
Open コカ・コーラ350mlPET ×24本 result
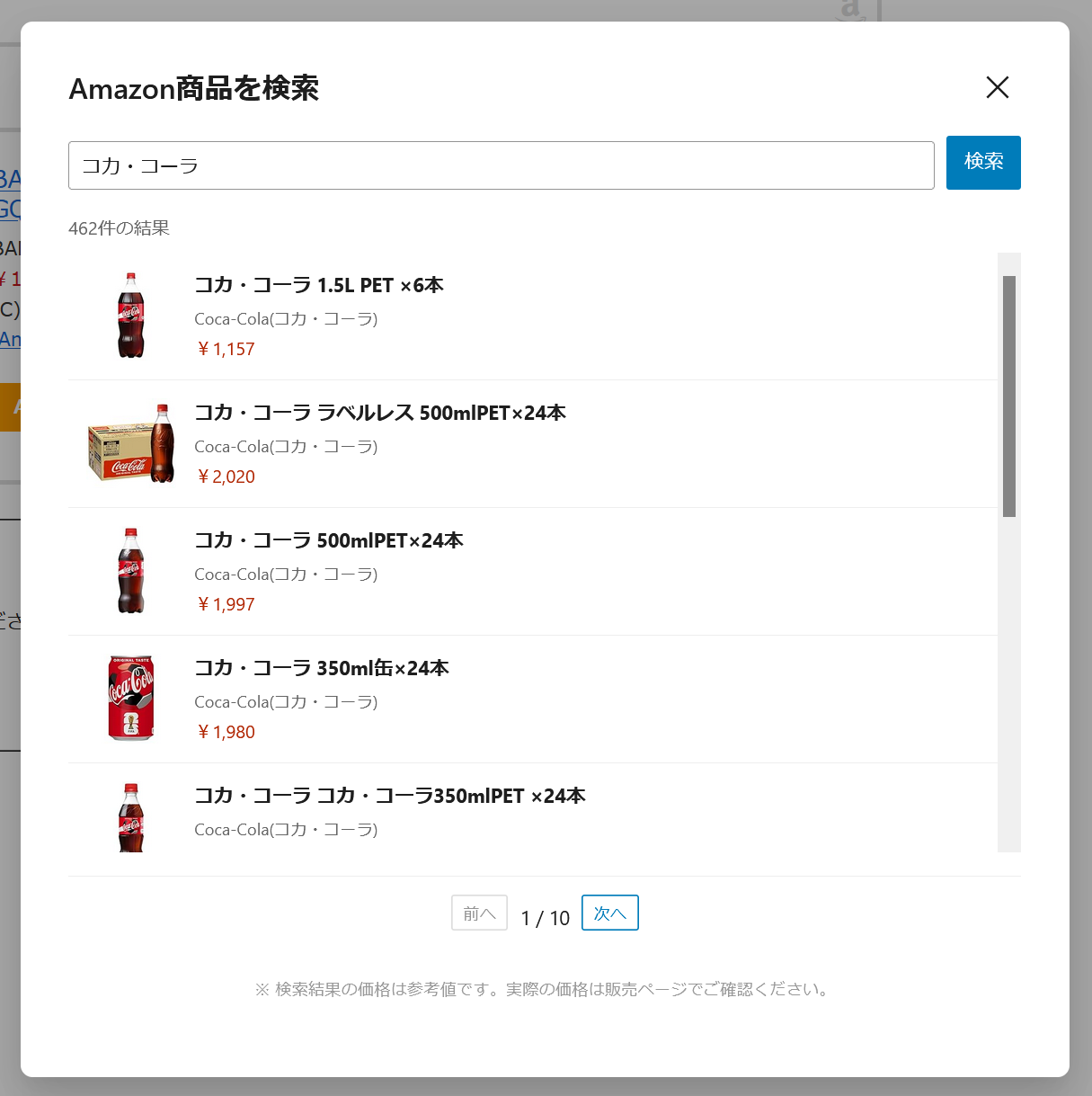coord(389,797)
